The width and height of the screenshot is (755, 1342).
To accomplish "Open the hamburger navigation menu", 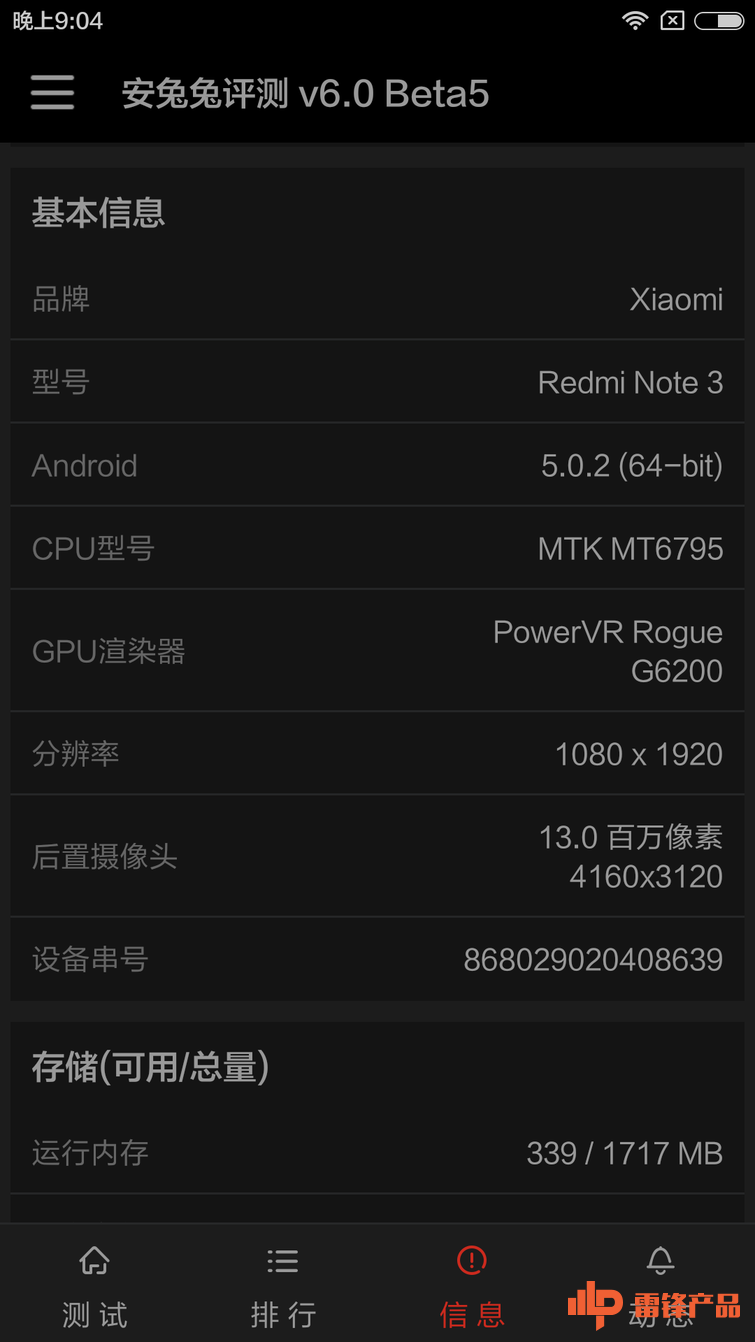I will point(52,92).
